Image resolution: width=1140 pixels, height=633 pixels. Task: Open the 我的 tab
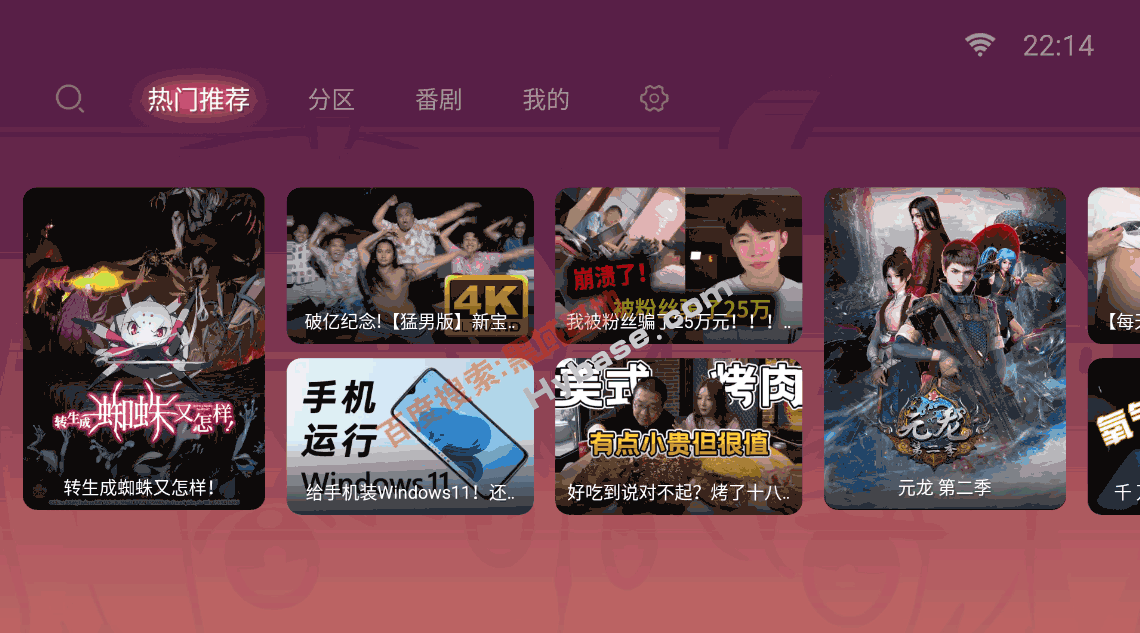pos(546,100)
